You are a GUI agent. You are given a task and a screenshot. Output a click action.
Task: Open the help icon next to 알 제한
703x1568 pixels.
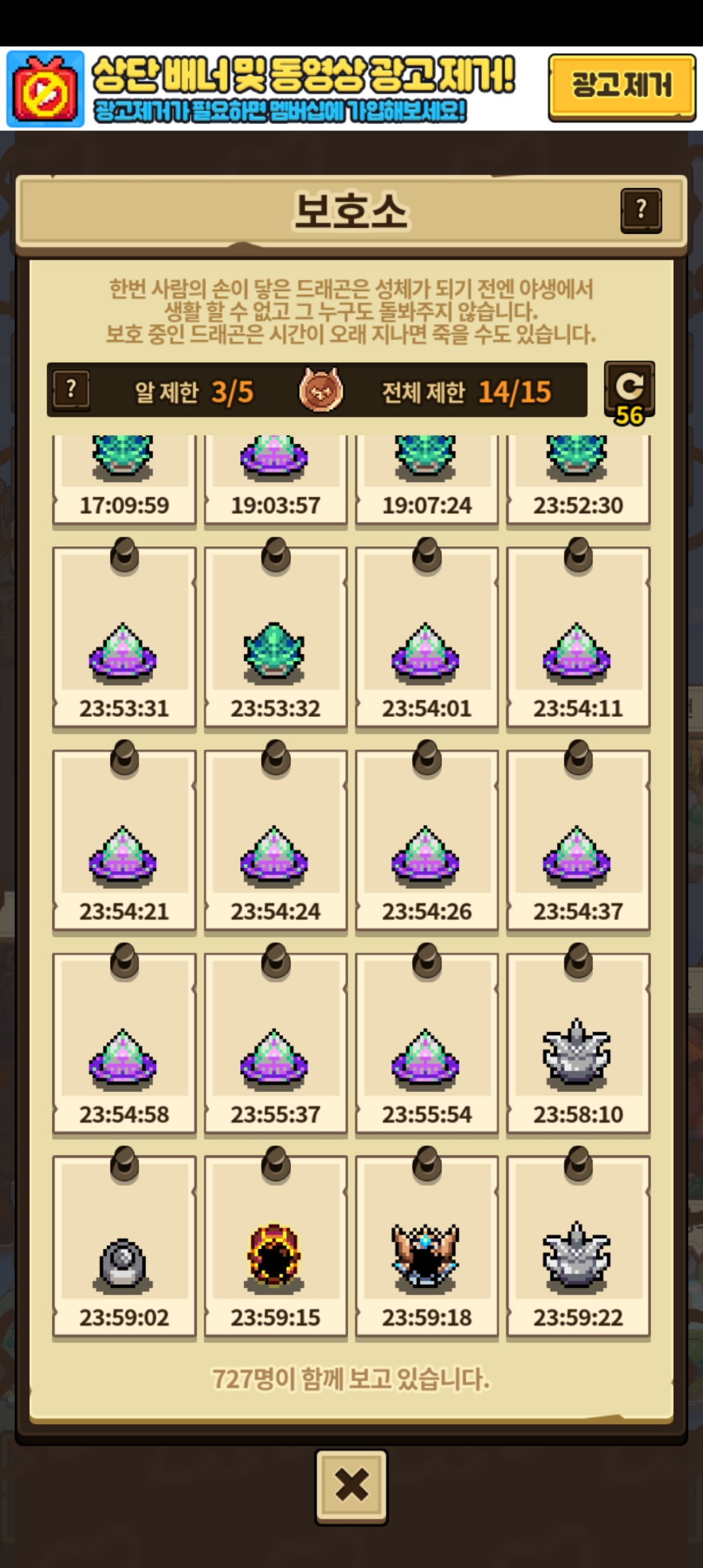[x=71, y=389]
